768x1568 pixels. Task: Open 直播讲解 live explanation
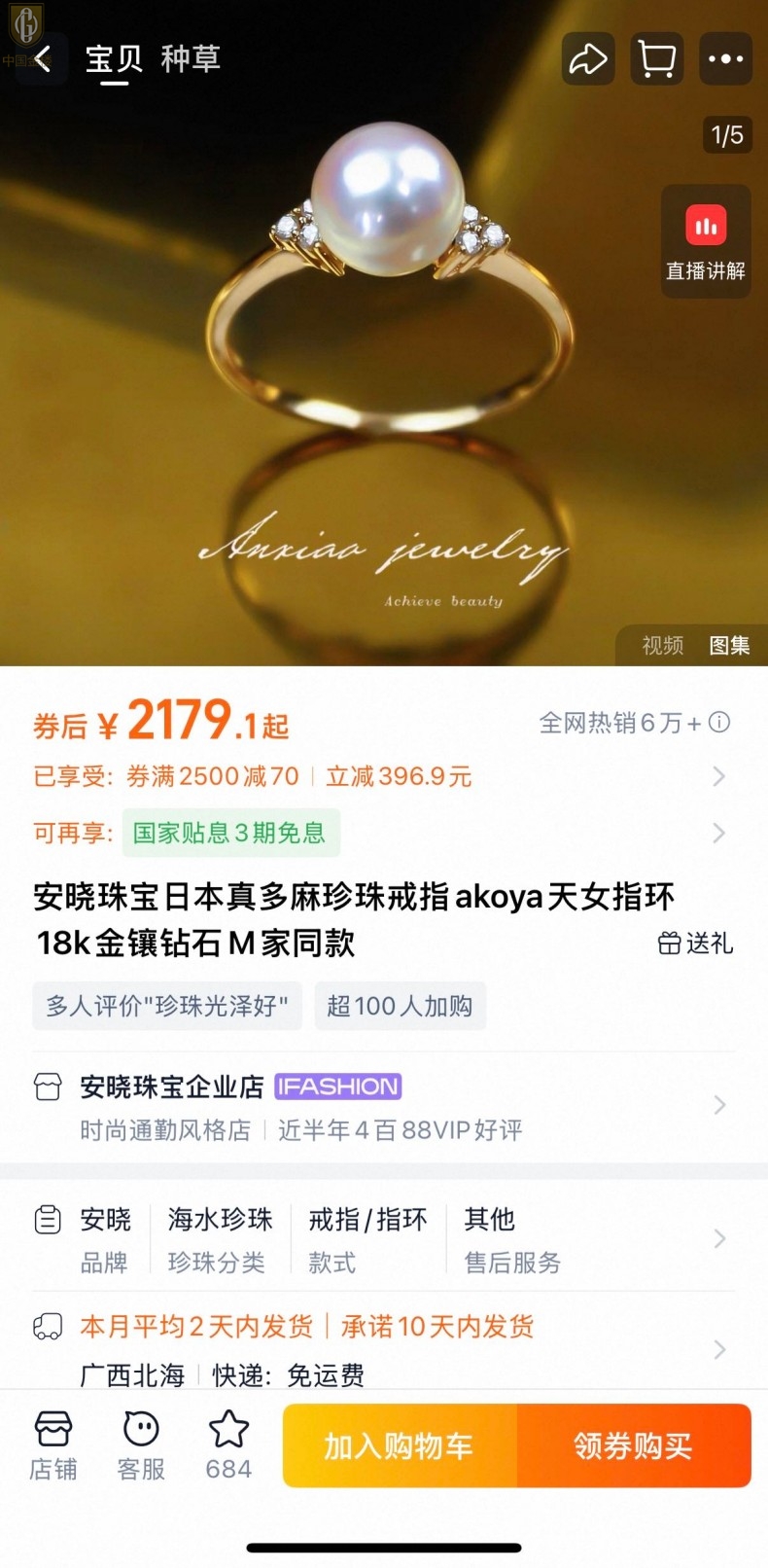pos(706,241)
